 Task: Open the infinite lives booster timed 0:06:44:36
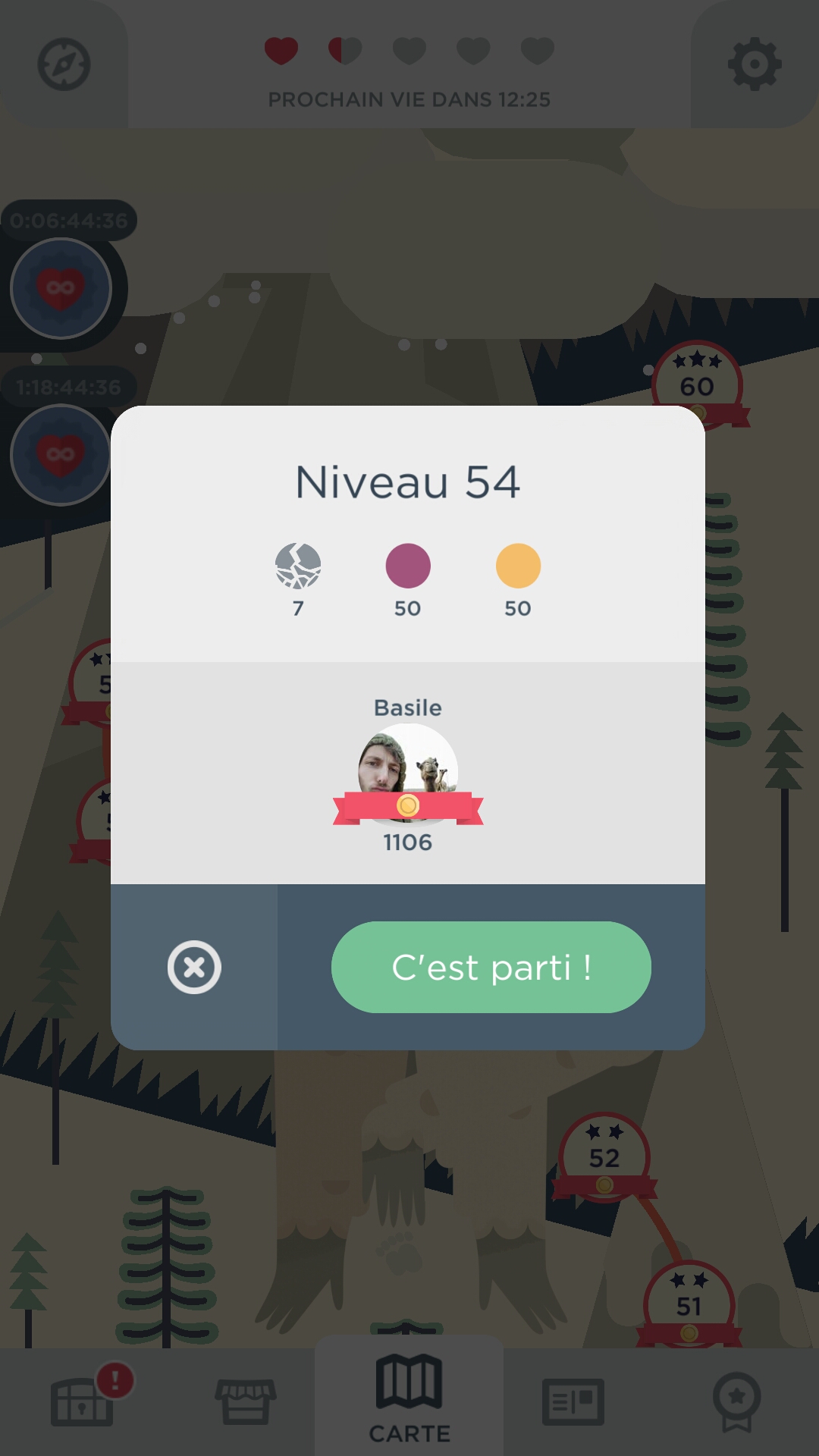[61, 288]
